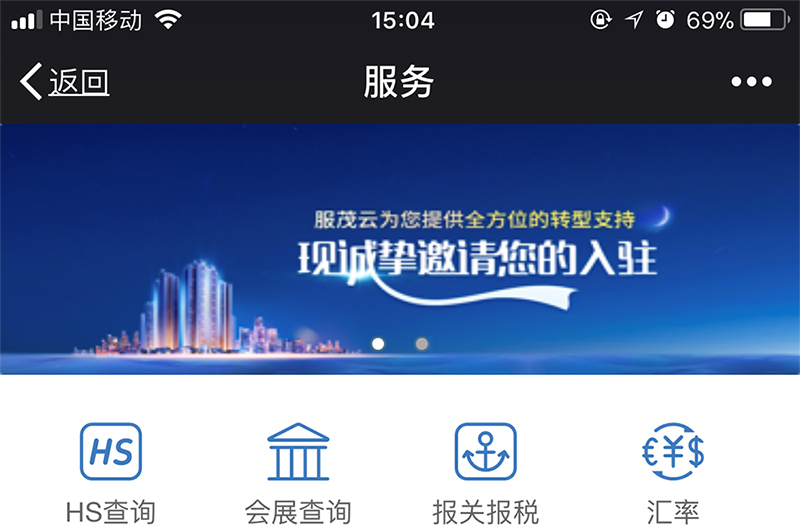Go back using the 返回 button

coord(65,82)
